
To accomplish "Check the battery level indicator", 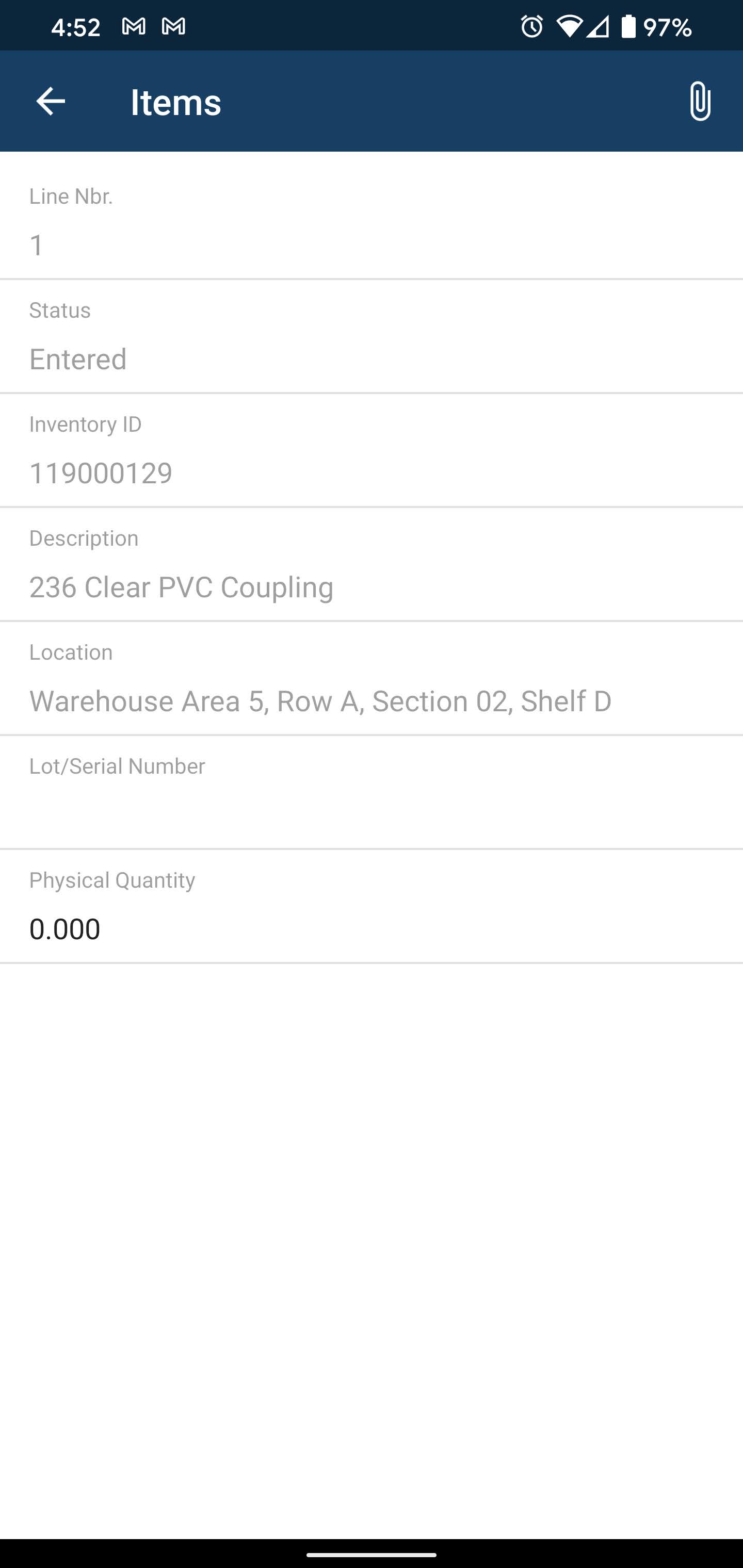I will coord(627,26).
